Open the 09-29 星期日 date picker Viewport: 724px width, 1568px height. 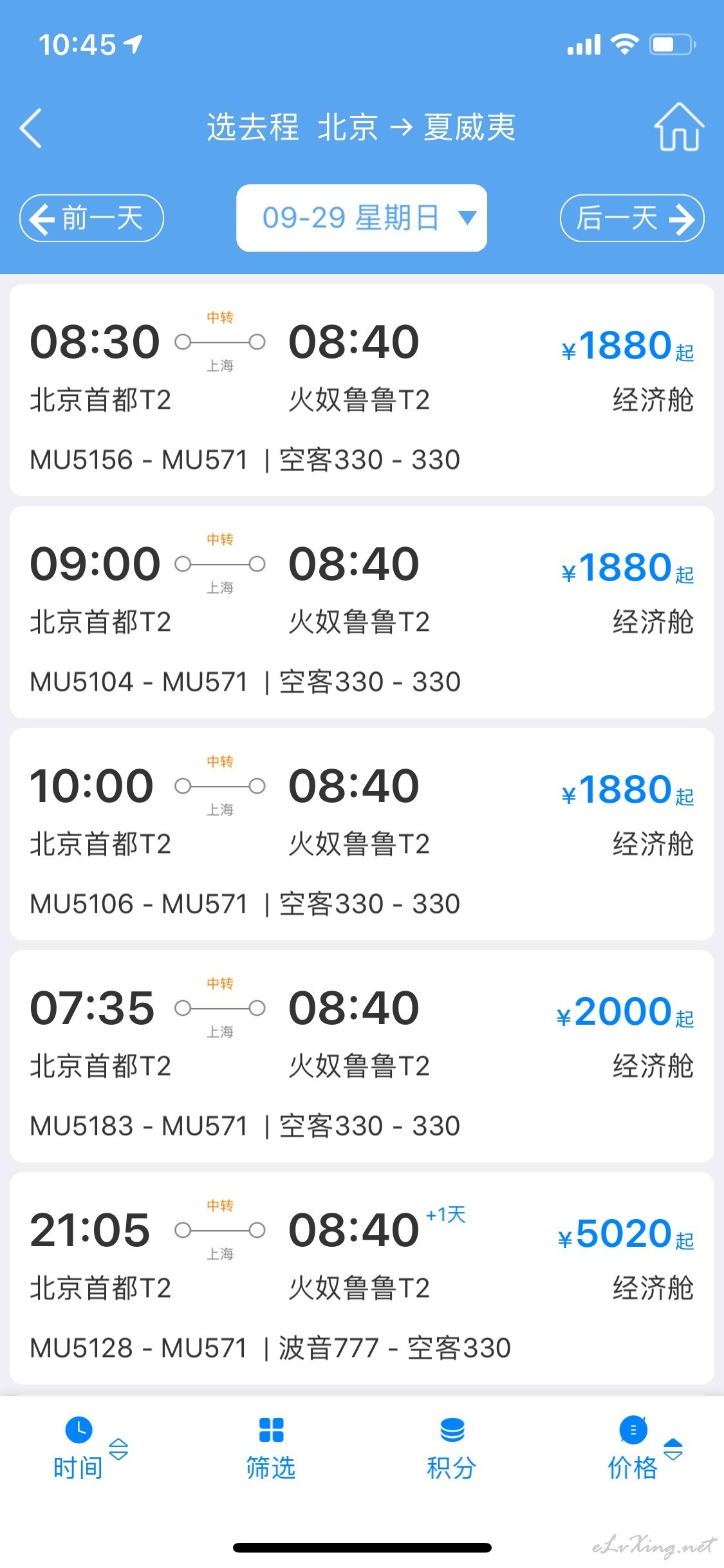tap(362, 218)
